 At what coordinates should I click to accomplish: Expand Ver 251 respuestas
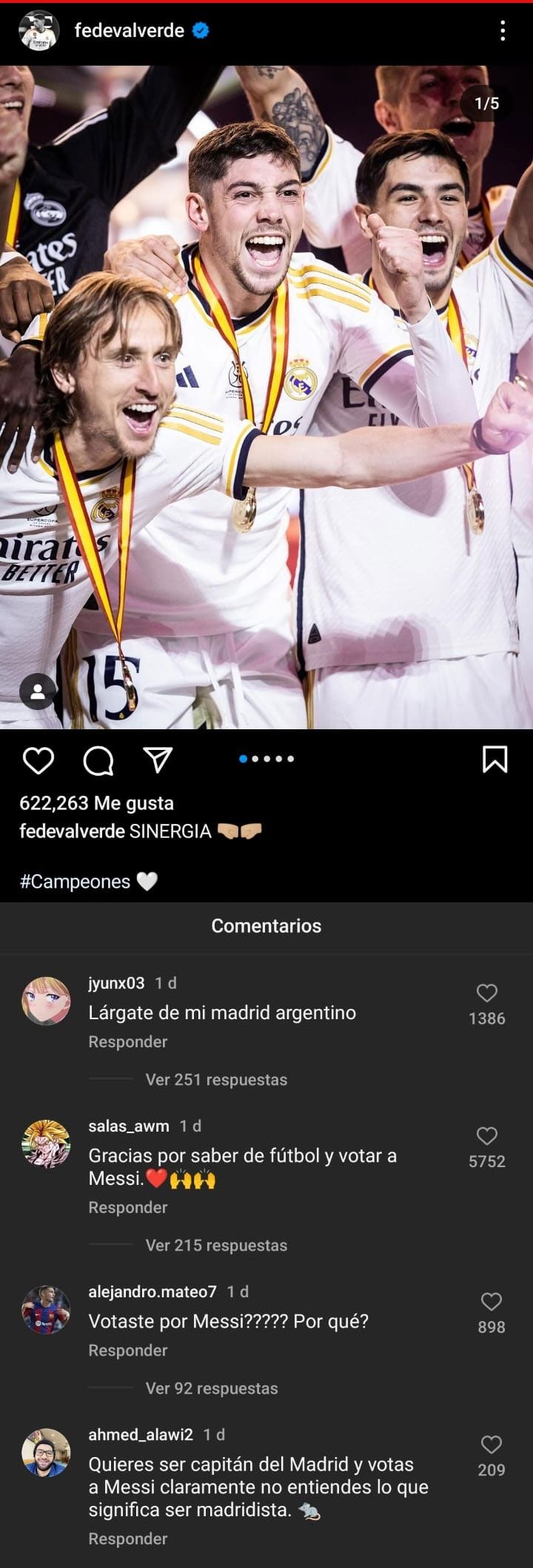(x=216, y=1080)
